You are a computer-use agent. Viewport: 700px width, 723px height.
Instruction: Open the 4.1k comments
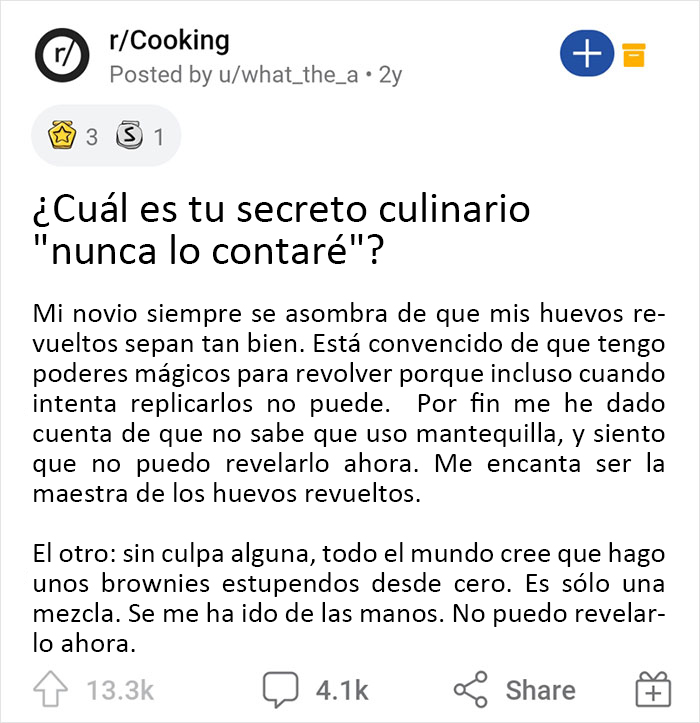[x=316, y=689]
